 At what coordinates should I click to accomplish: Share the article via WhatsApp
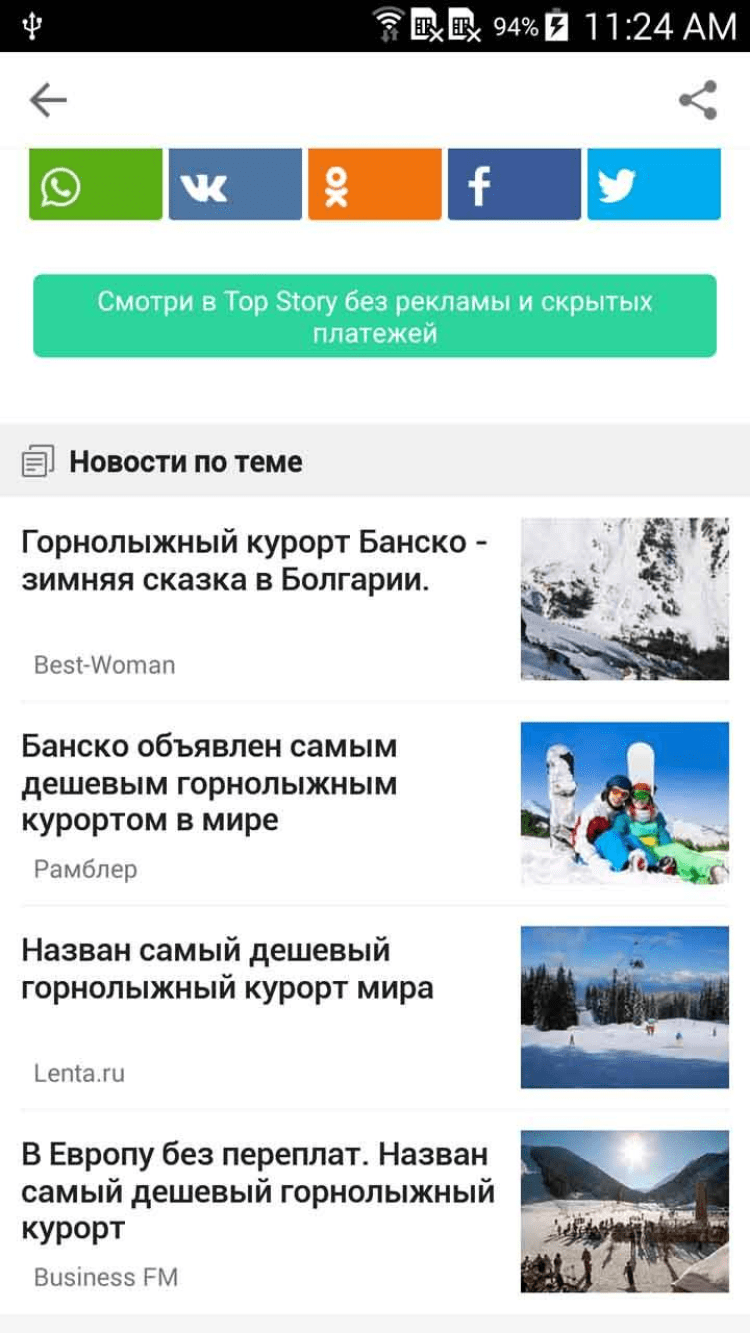pyautogui.click(x=95, y=185)
